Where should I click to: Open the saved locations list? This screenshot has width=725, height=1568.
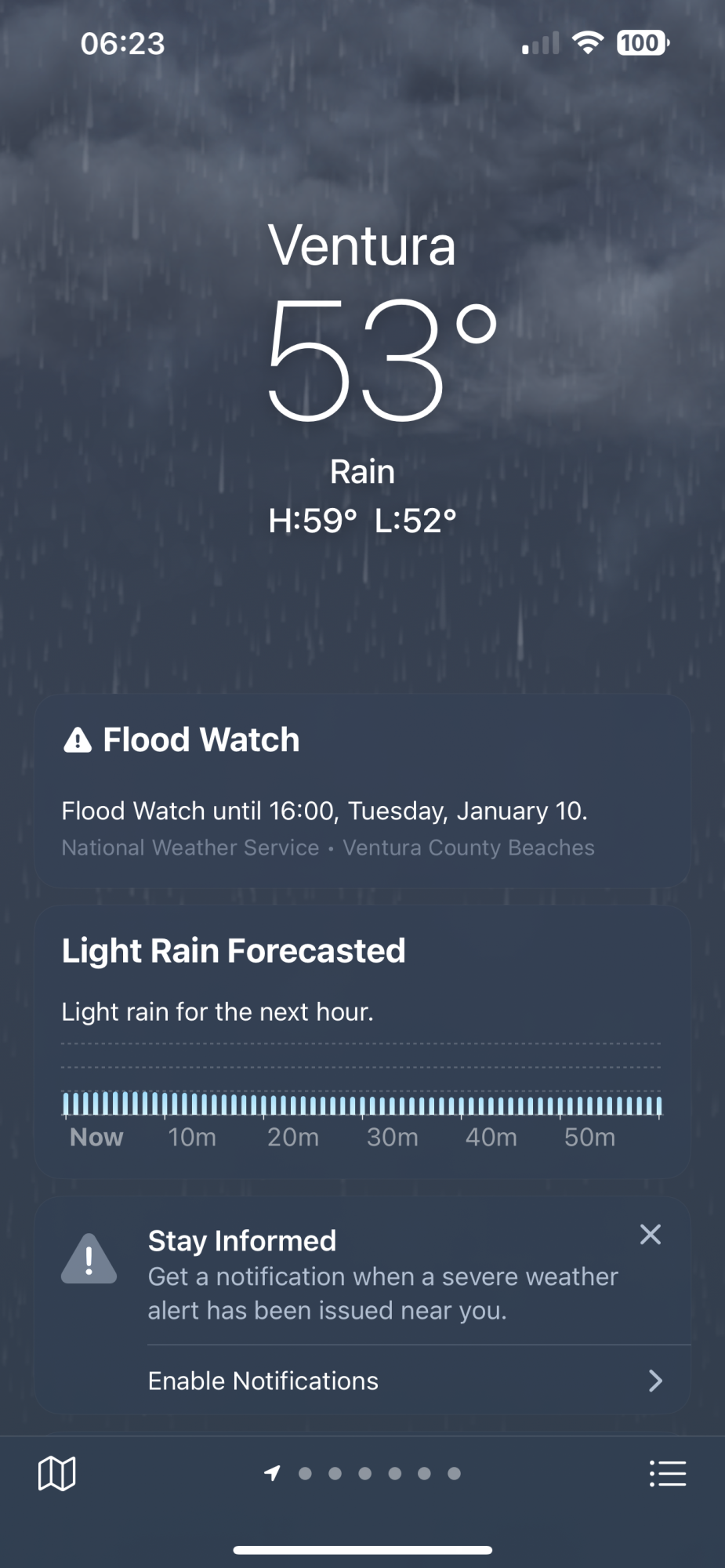tap(668, 1474)
